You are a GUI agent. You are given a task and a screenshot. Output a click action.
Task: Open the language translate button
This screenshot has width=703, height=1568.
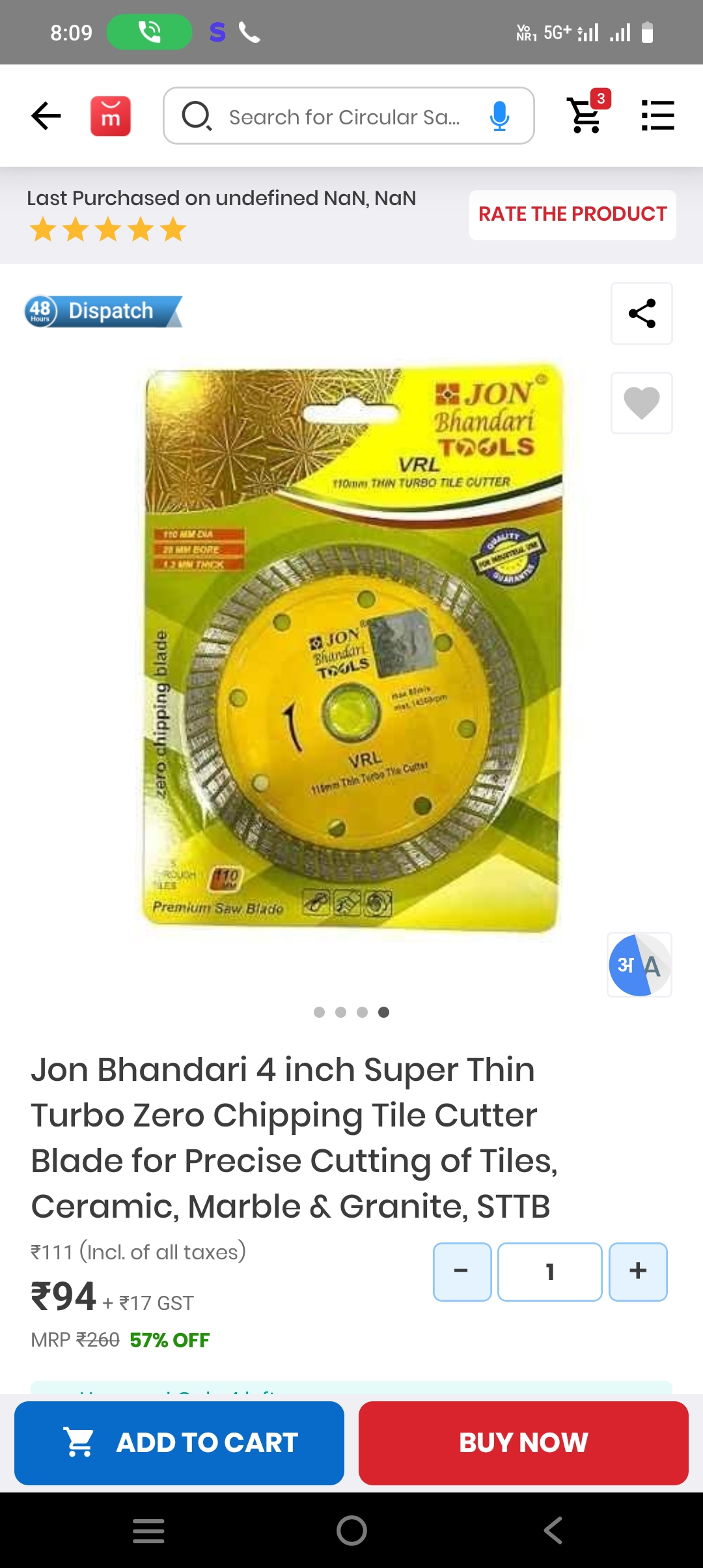[x=639, y=964]
